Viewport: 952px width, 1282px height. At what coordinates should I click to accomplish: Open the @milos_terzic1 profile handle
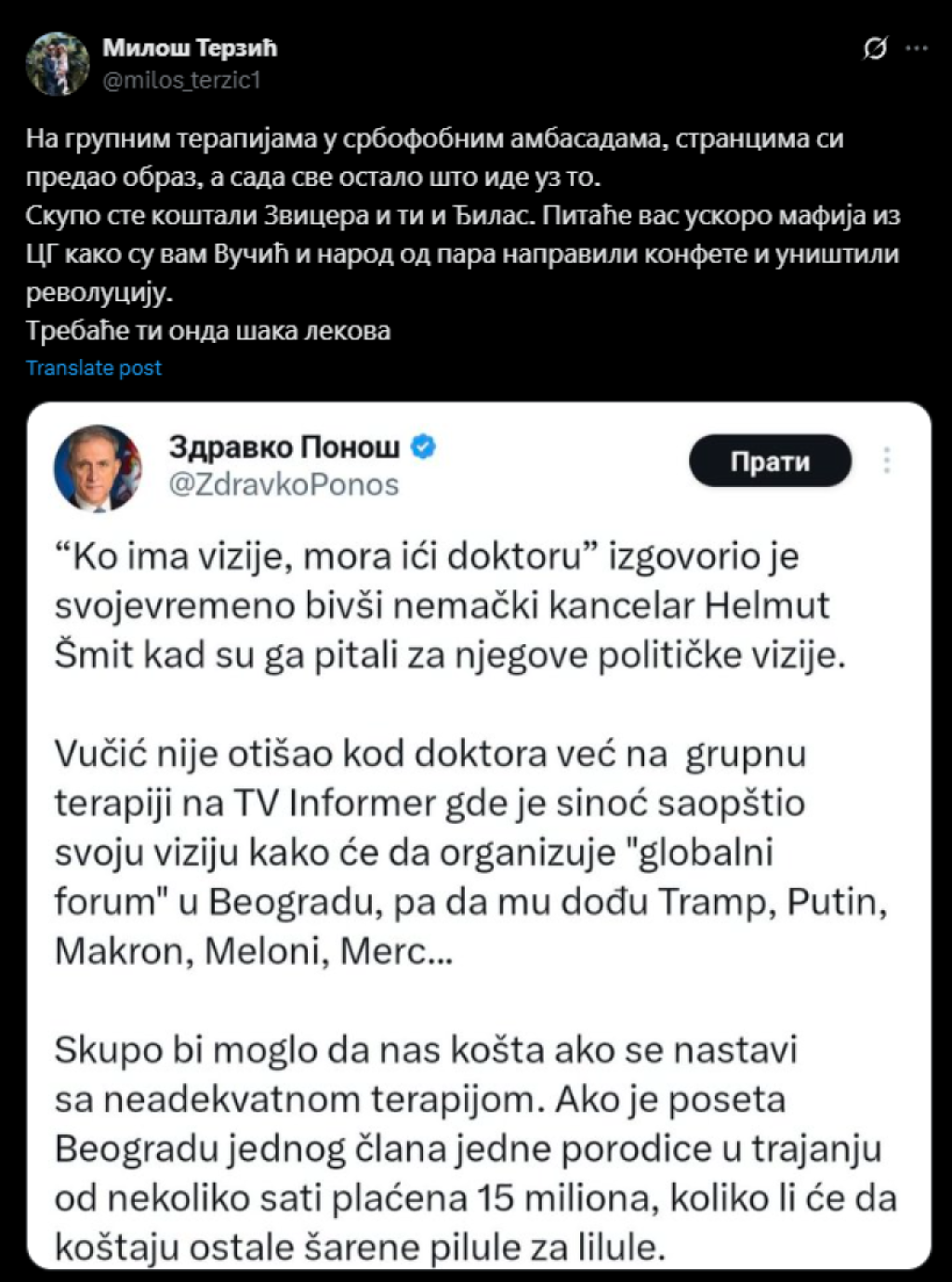click(181, 81)
